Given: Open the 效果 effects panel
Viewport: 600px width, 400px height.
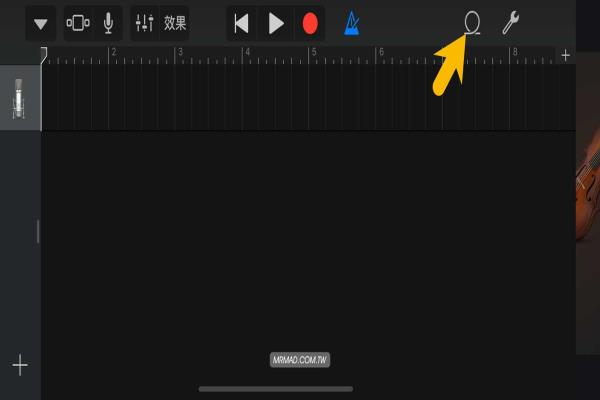Looking at the screenshot, I should tap(175, 23).
